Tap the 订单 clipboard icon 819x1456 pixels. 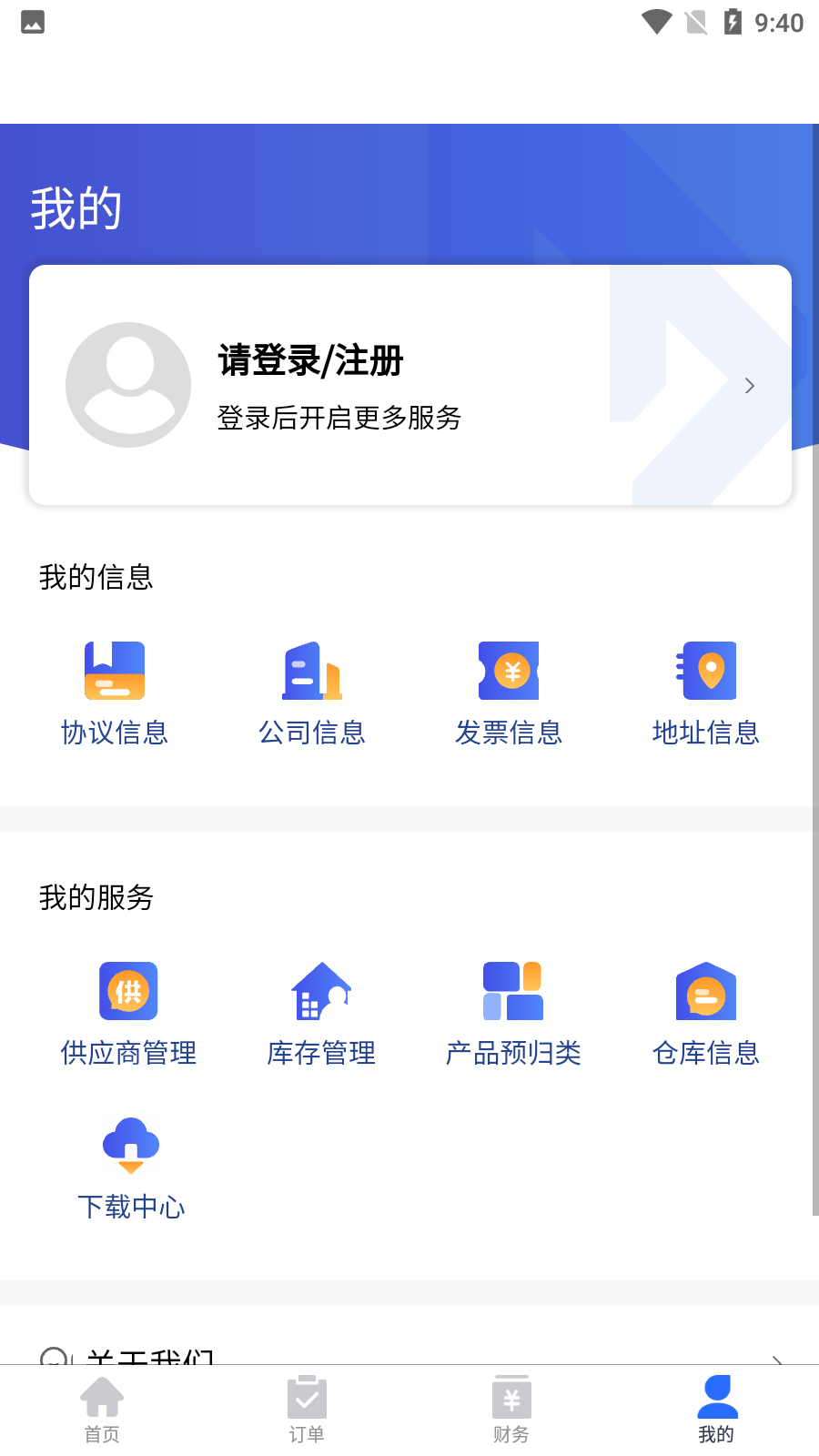click(x=306, y=1395)
